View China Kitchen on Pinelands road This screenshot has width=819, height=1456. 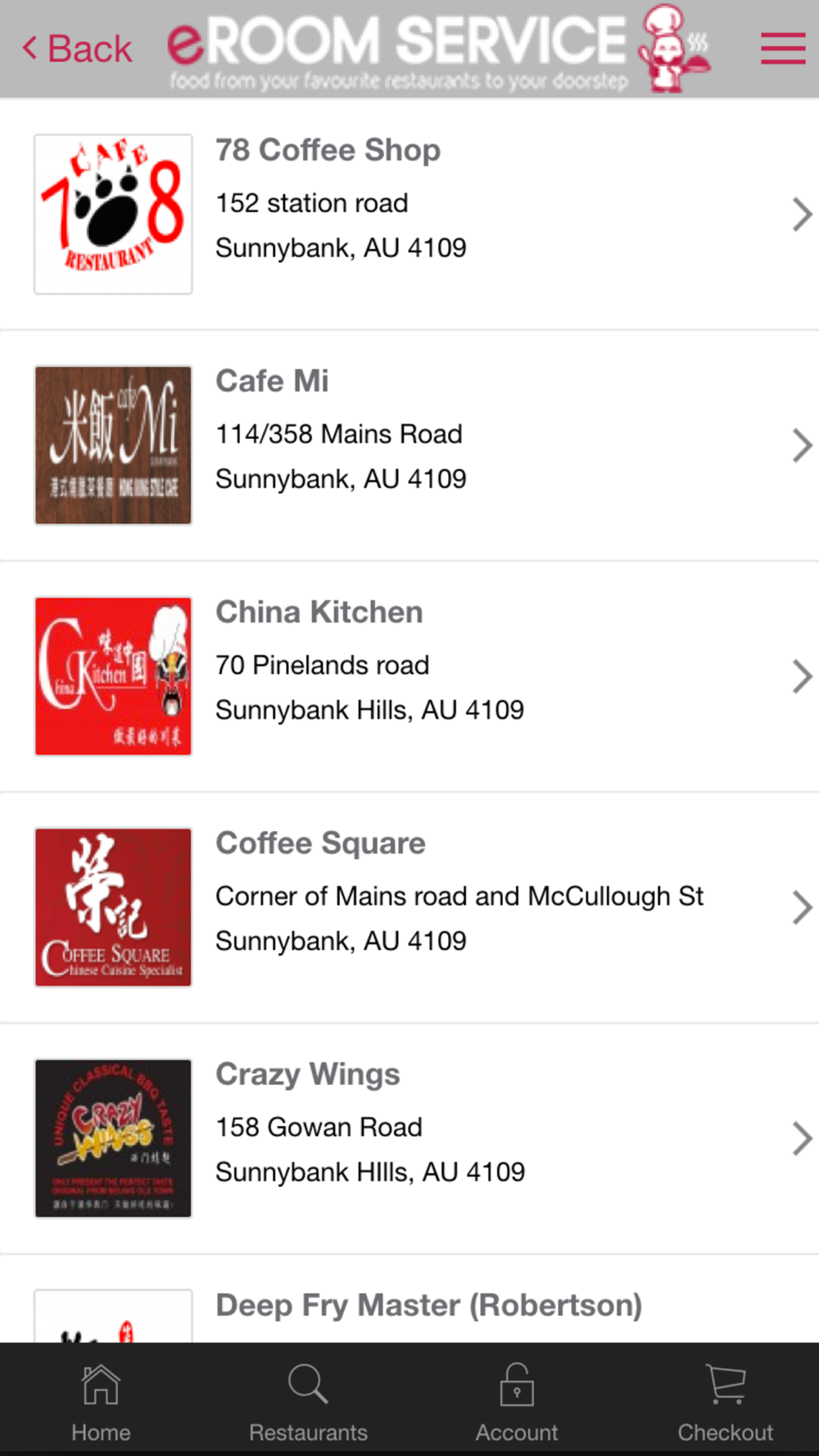(x=409, y=676)
